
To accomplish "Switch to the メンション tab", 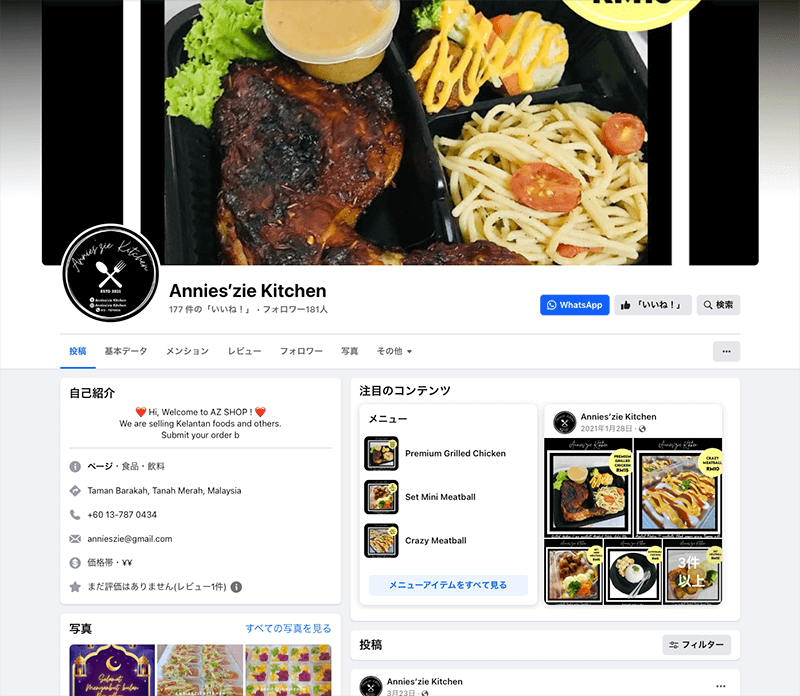I will [187, 351].
